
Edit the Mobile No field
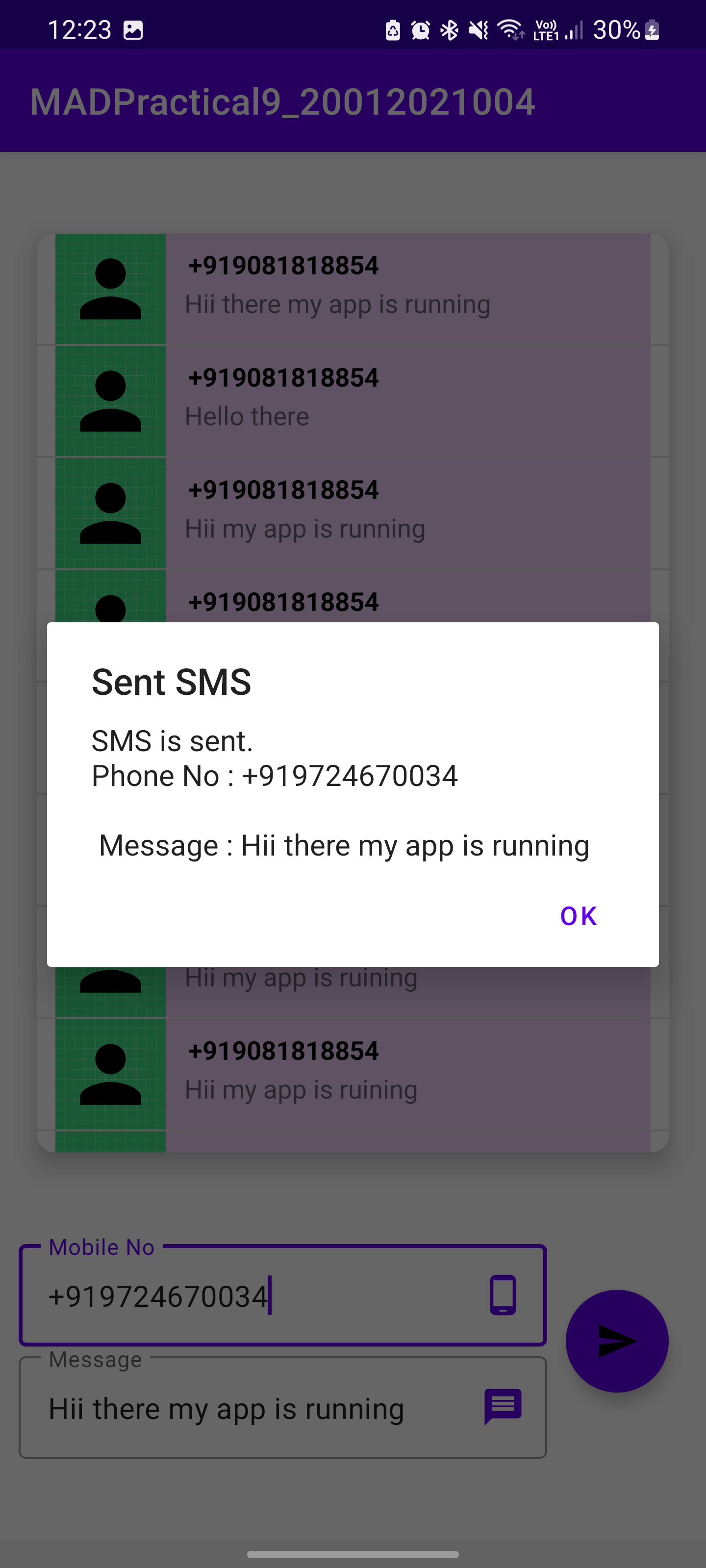pyautogui.click(x=282, y=1295)
